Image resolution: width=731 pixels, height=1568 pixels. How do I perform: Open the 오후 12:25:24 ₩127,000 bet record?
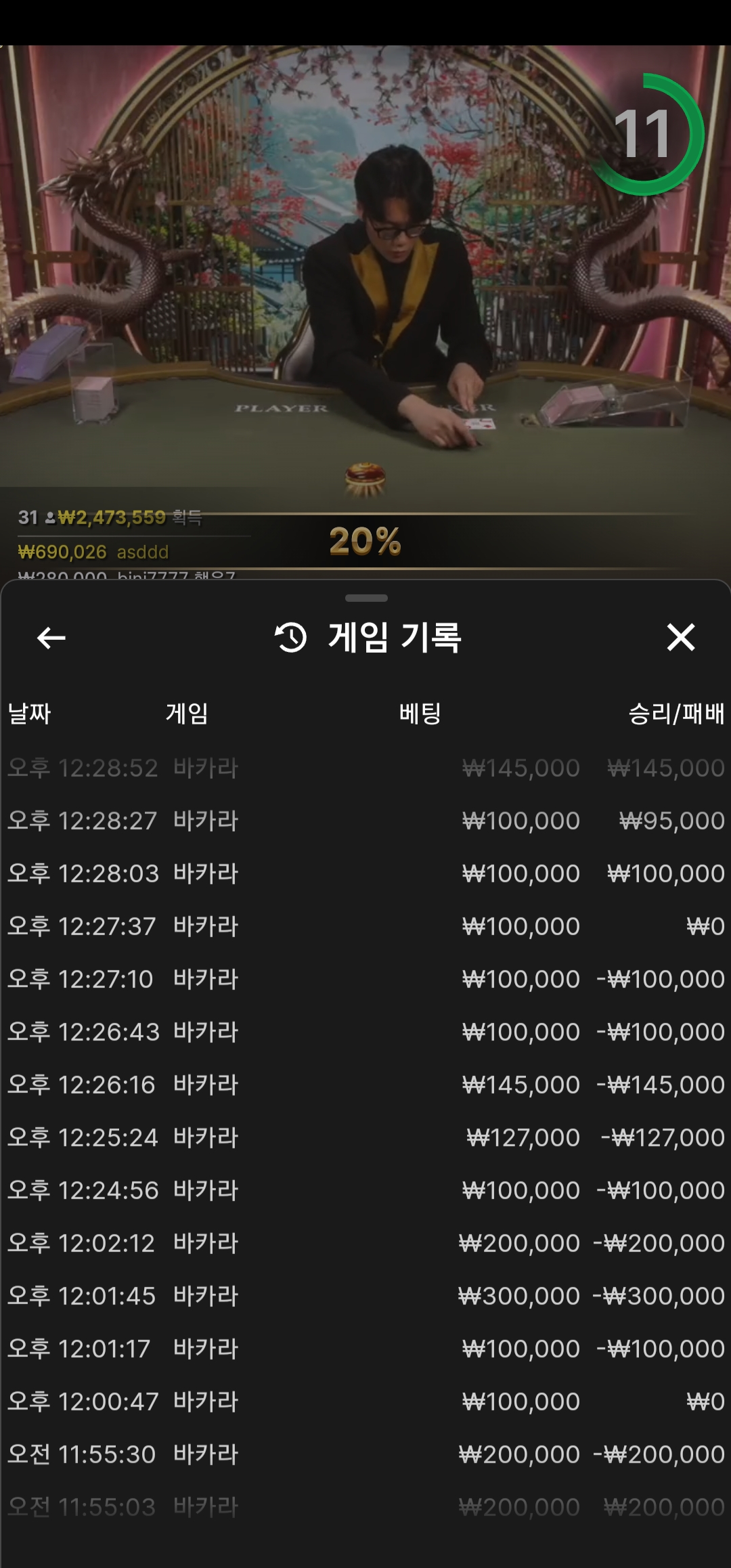pos(365,1137)
